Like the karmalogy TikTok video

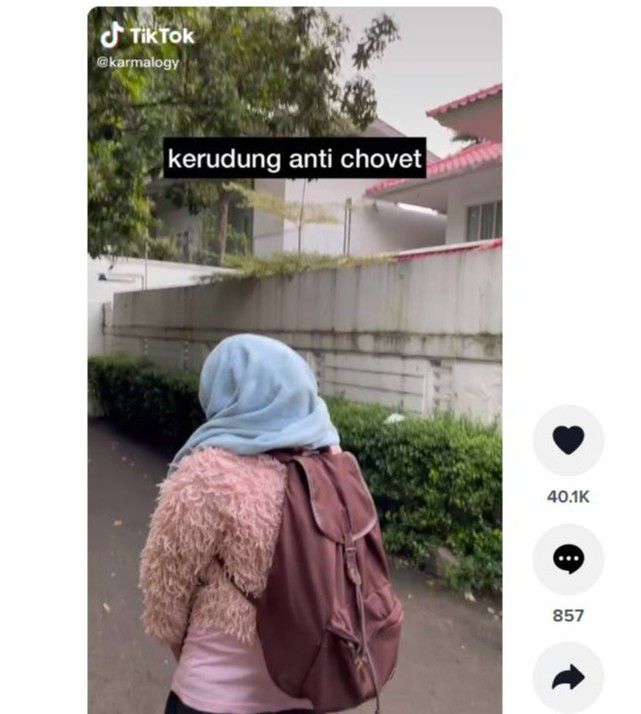click(x=568, y=440)
